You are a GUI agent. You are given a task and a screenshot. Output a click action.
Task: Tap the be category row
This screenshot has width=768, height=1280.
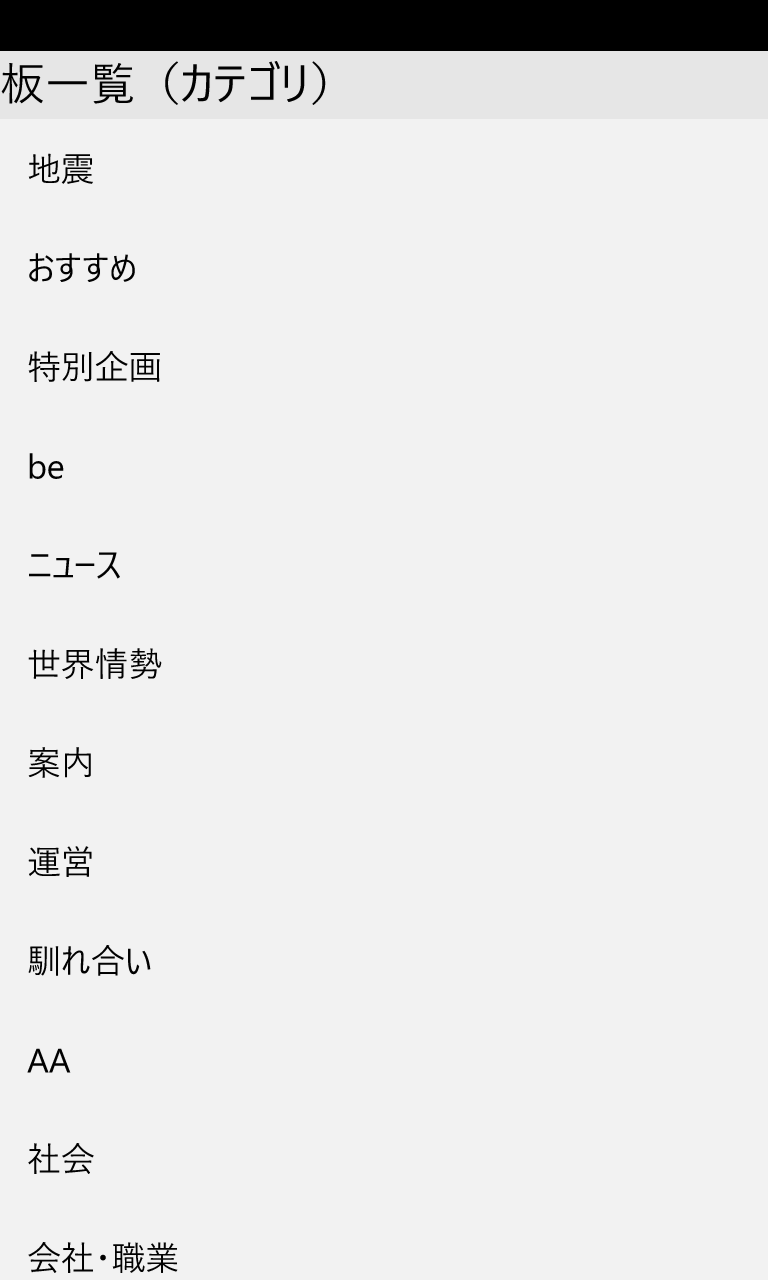click(x=46, y=467)
